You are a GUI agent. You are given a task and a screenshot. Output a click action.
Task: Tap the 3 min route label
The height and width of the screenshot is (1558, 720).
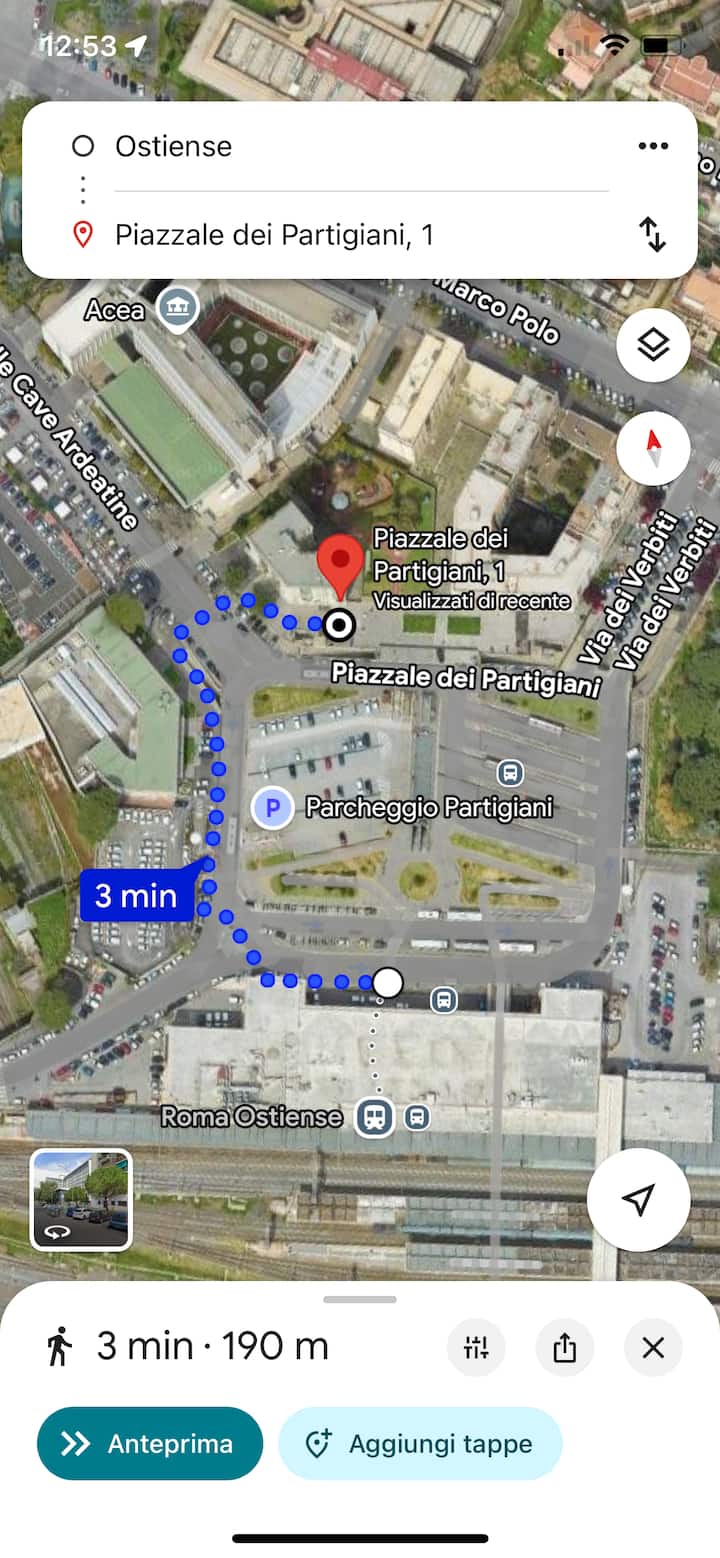pyautogui.click(x=137, y=895)
